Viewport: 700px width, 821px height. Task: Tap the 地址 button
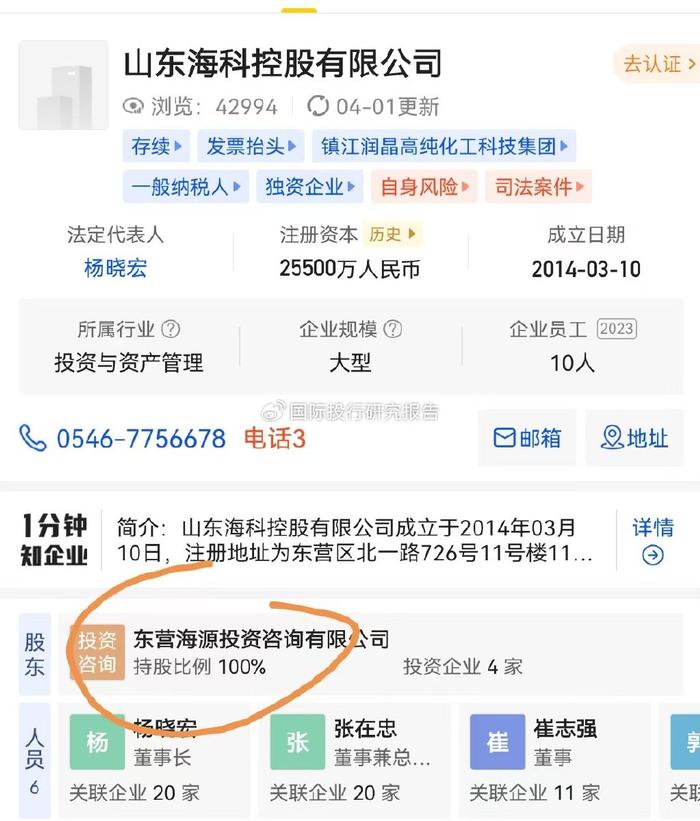pos(634,438)
